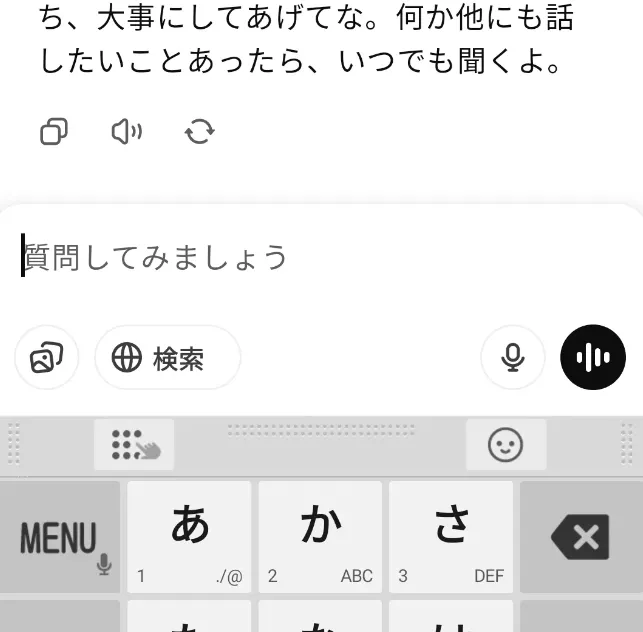Type あ on the keyboard
Image resolution: width=643 pixels, height=632 pixels.
pyautogui.click(x=189, y=537)
